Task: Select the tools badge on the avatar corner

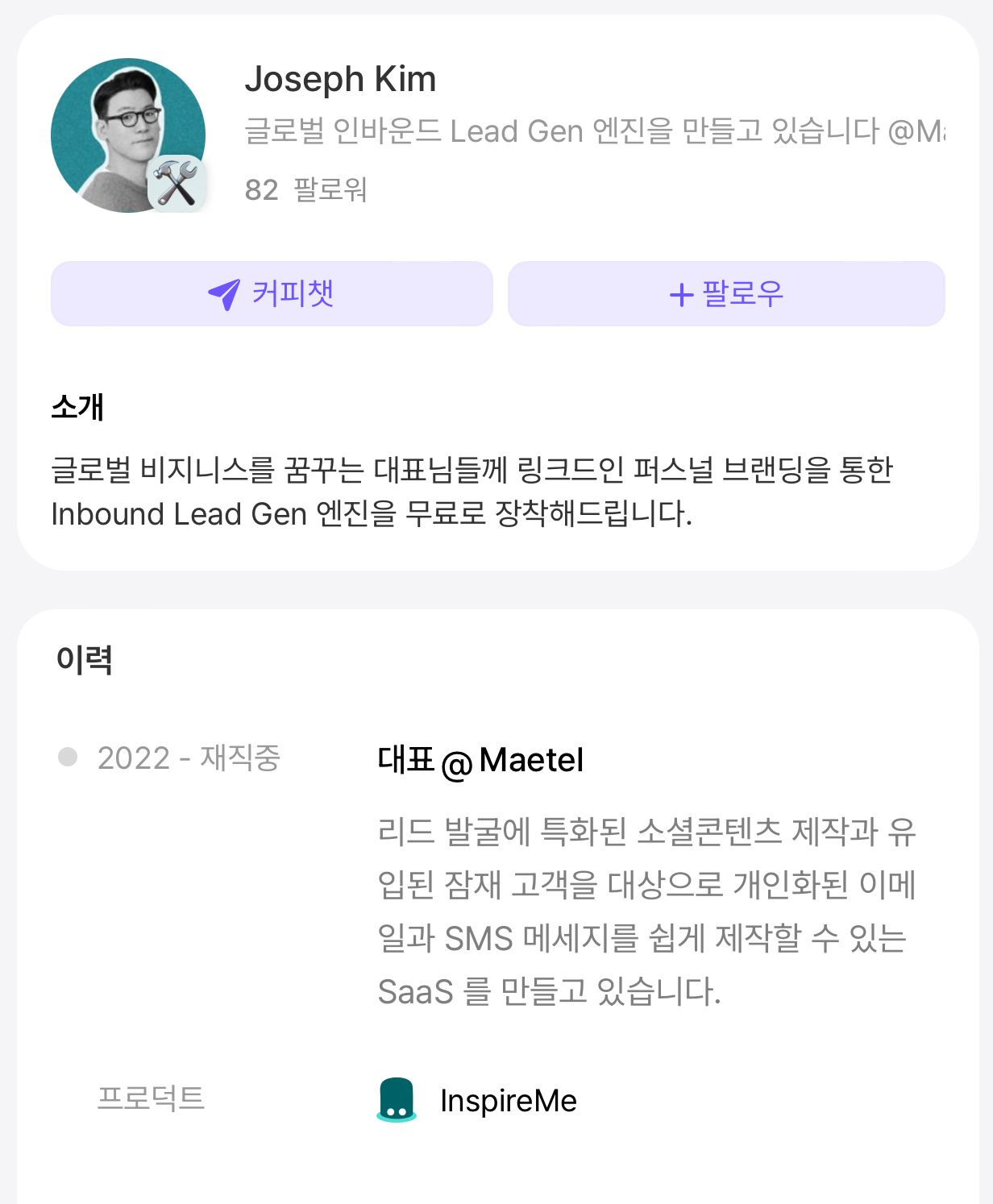Action: point(177,184)
